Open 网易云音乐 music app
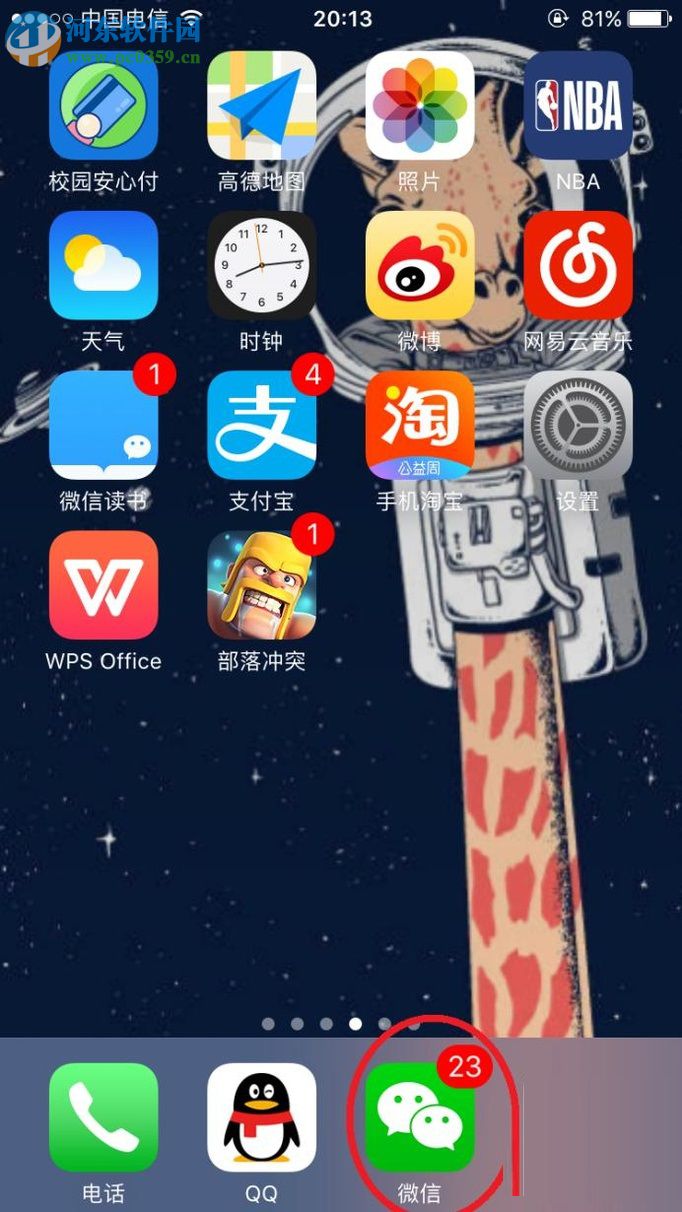 click(578, 265)
